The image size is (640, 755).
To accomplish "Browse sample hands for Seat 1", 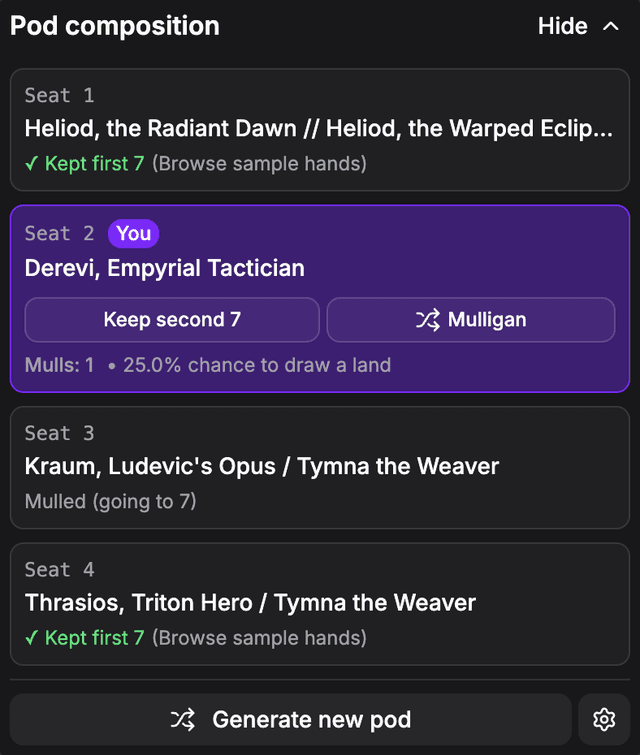I will (x=259, y=164).
